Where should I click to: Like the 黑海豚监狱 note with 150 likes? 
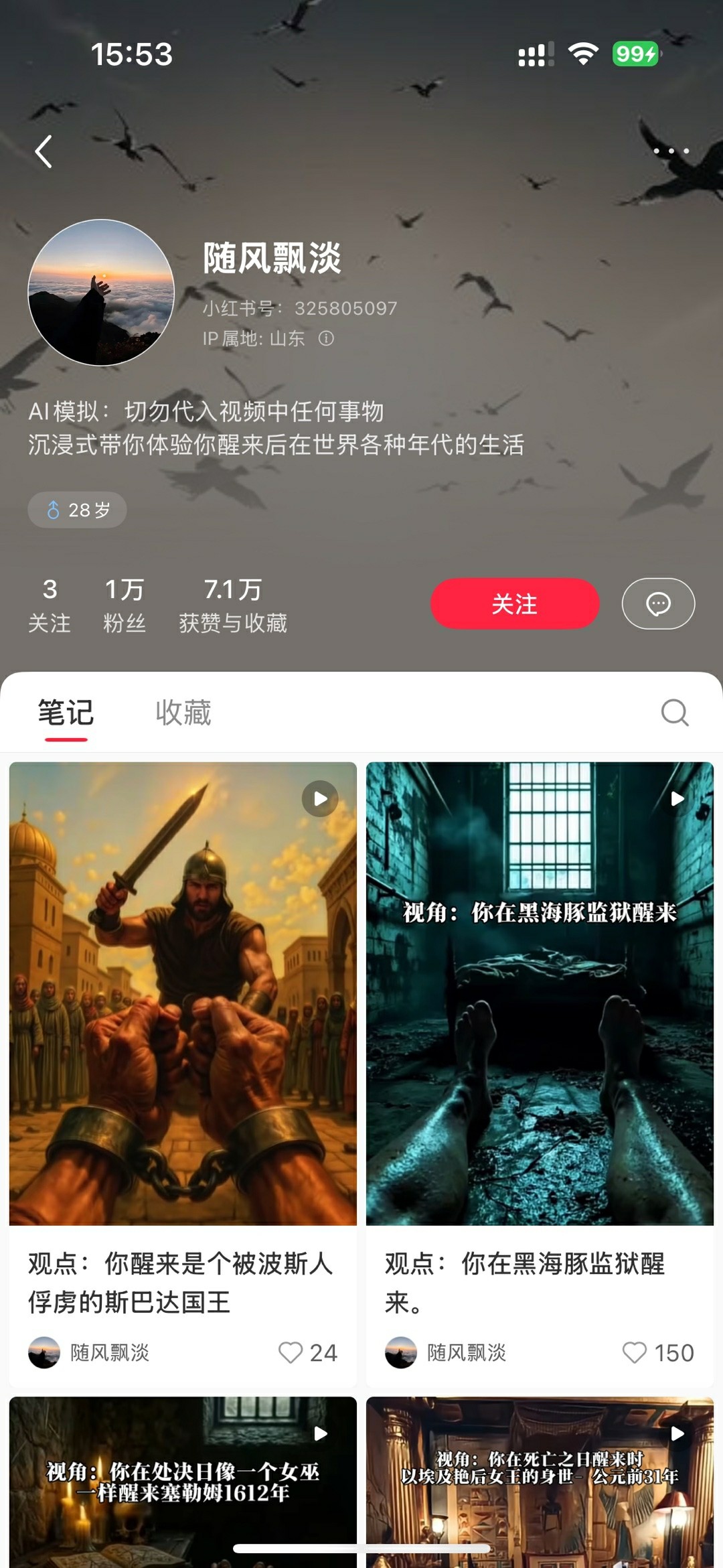tap(635, 1352)
